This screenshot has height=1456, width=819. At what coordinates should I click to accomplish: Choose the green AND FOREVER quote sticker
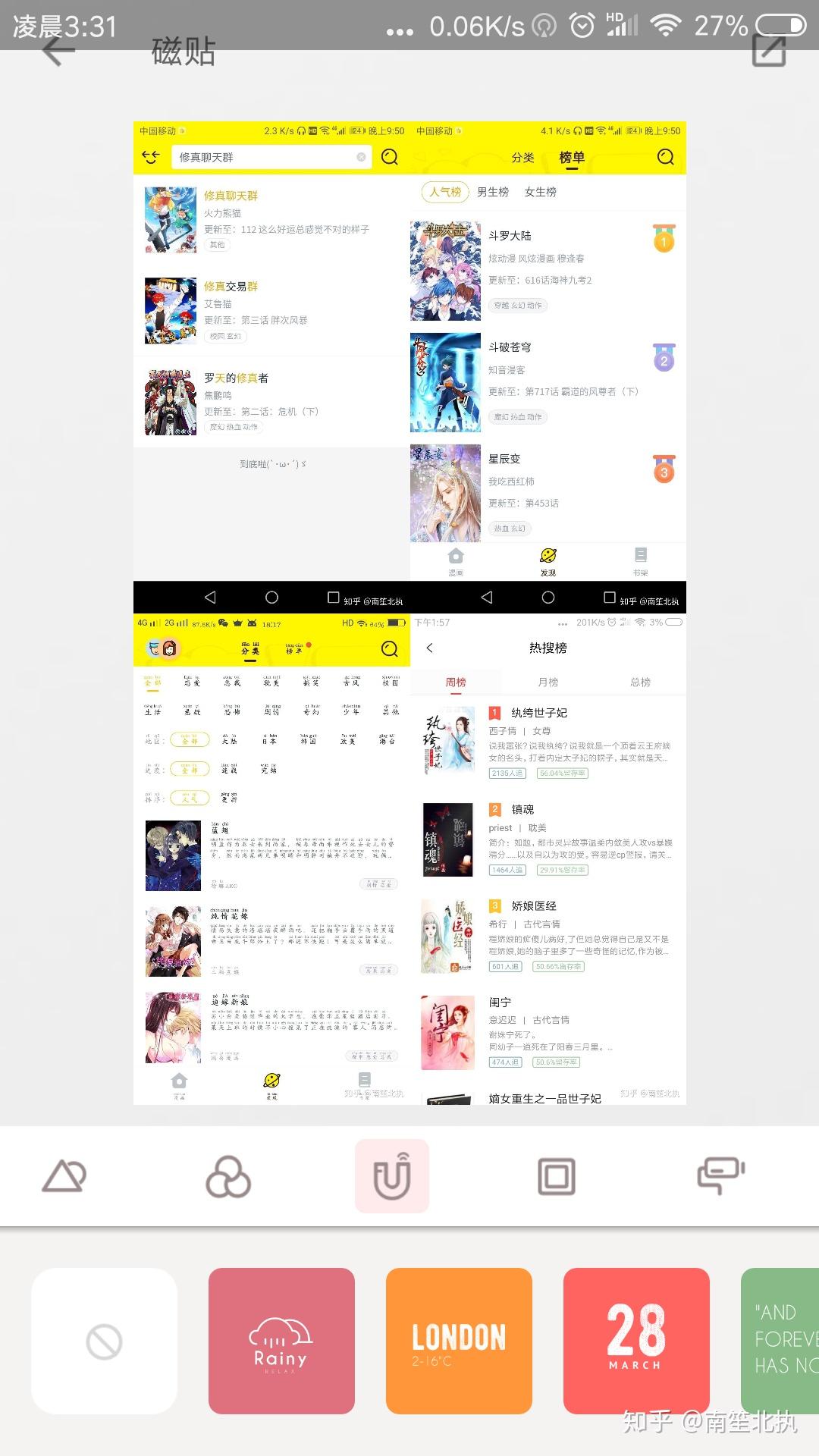pyautogui.click(x=781, y=1341)
